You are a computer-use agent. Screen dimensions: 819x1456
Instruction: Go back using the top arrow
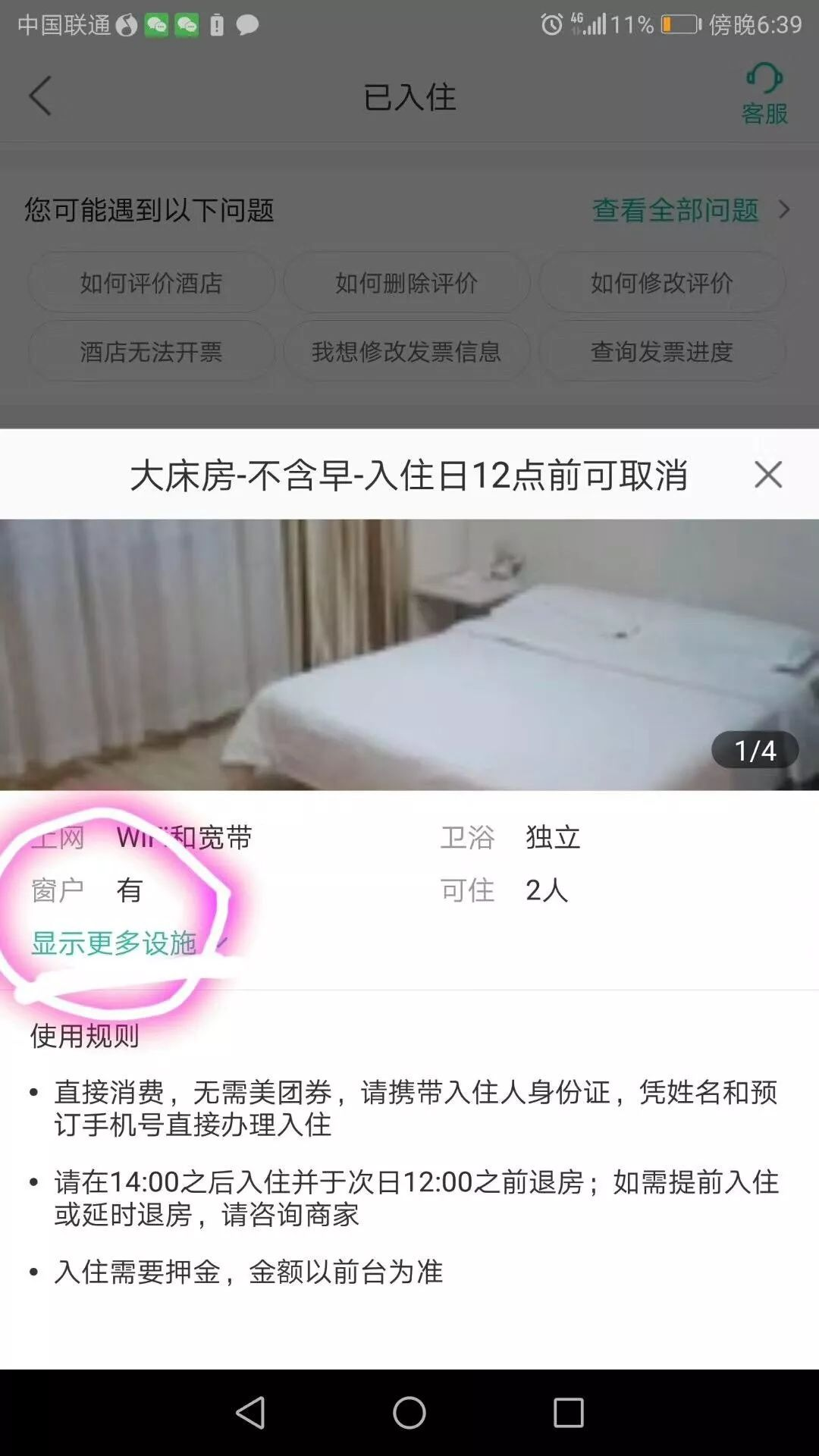40,96
